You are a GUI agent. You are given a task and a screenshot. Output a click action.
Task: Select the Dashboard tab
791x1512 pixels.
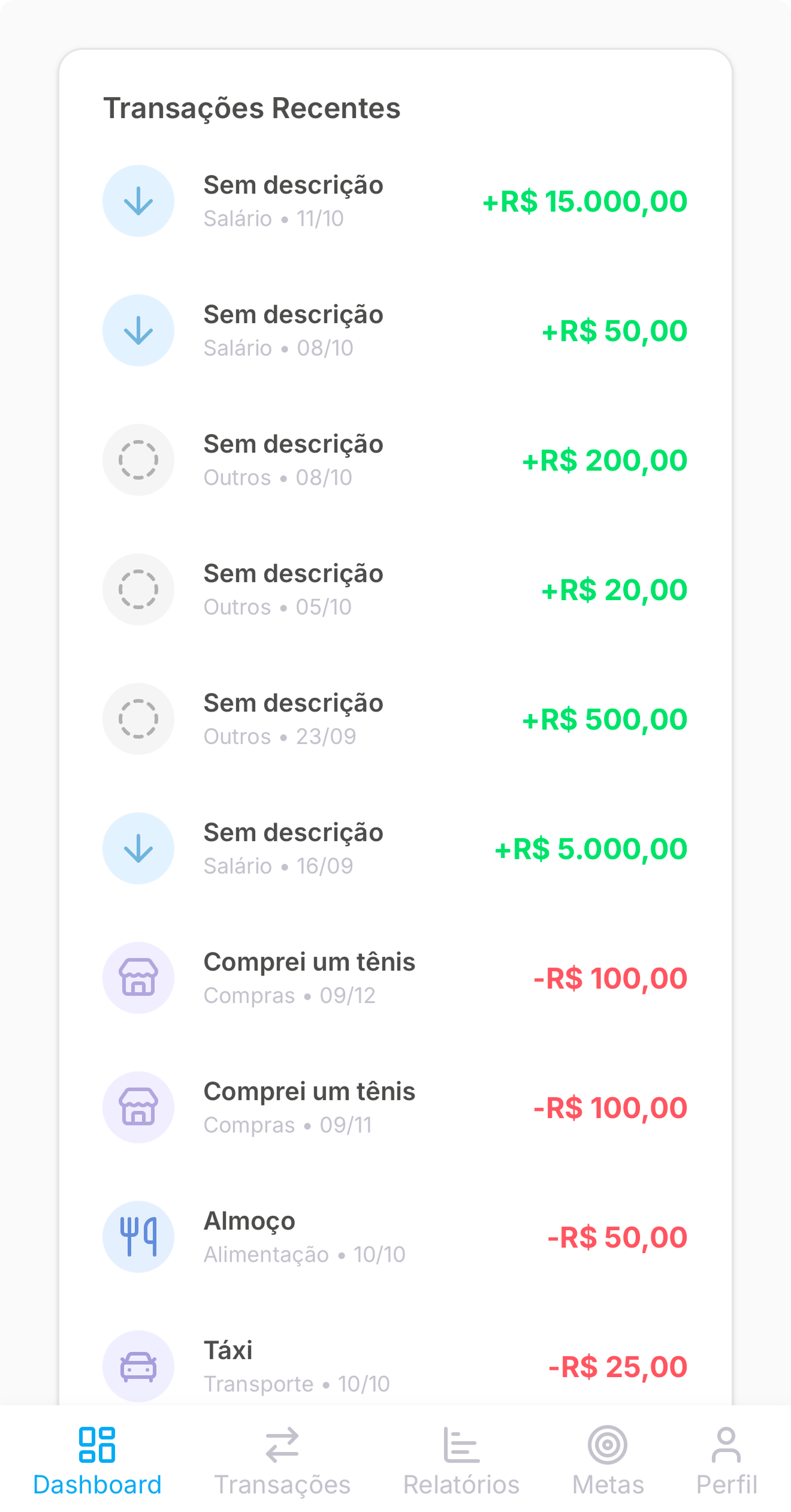coord(97,1460)
